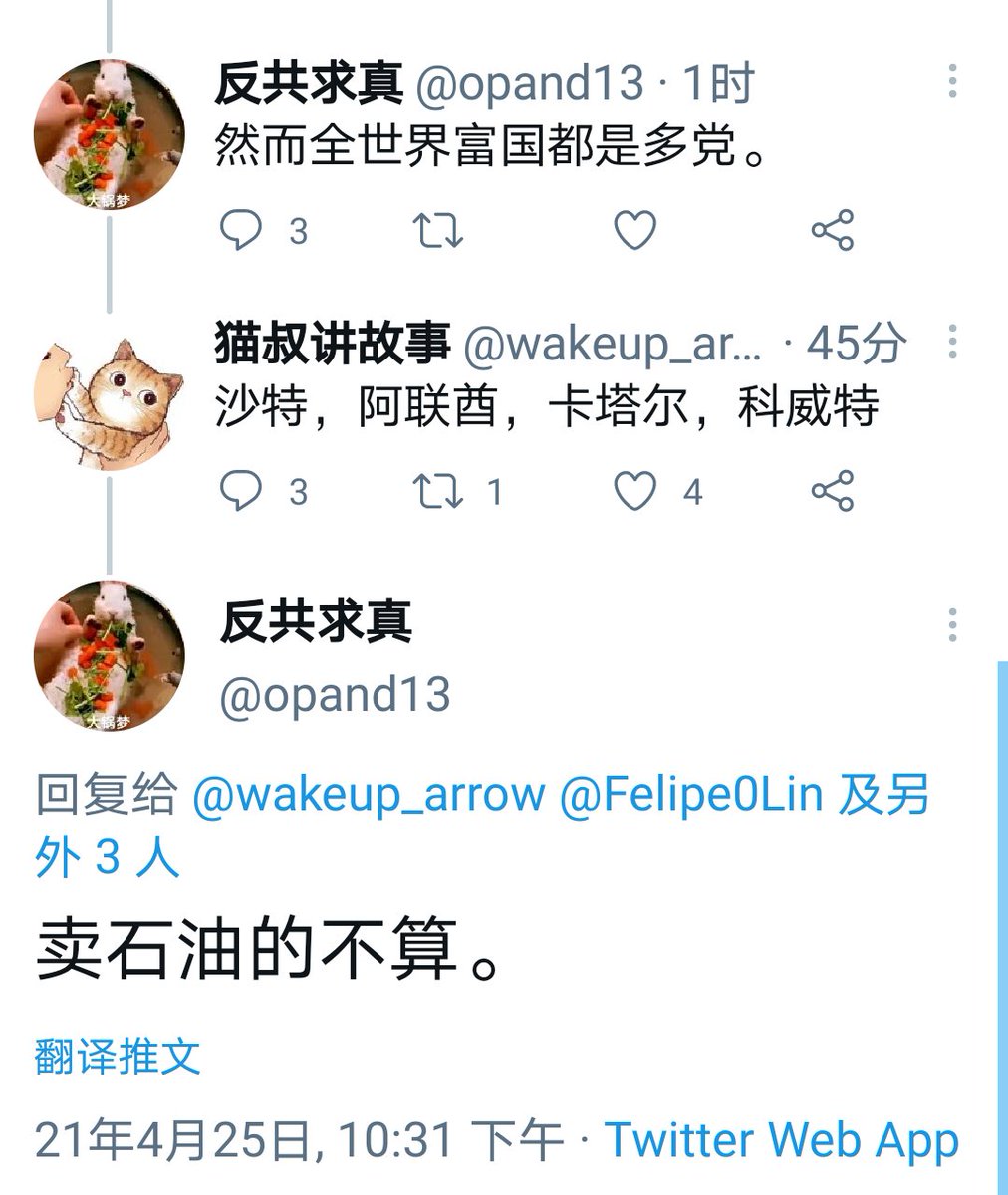
Task: Retweet 反共求真's tweet about 多党
Action: click(x=437, y=231)
